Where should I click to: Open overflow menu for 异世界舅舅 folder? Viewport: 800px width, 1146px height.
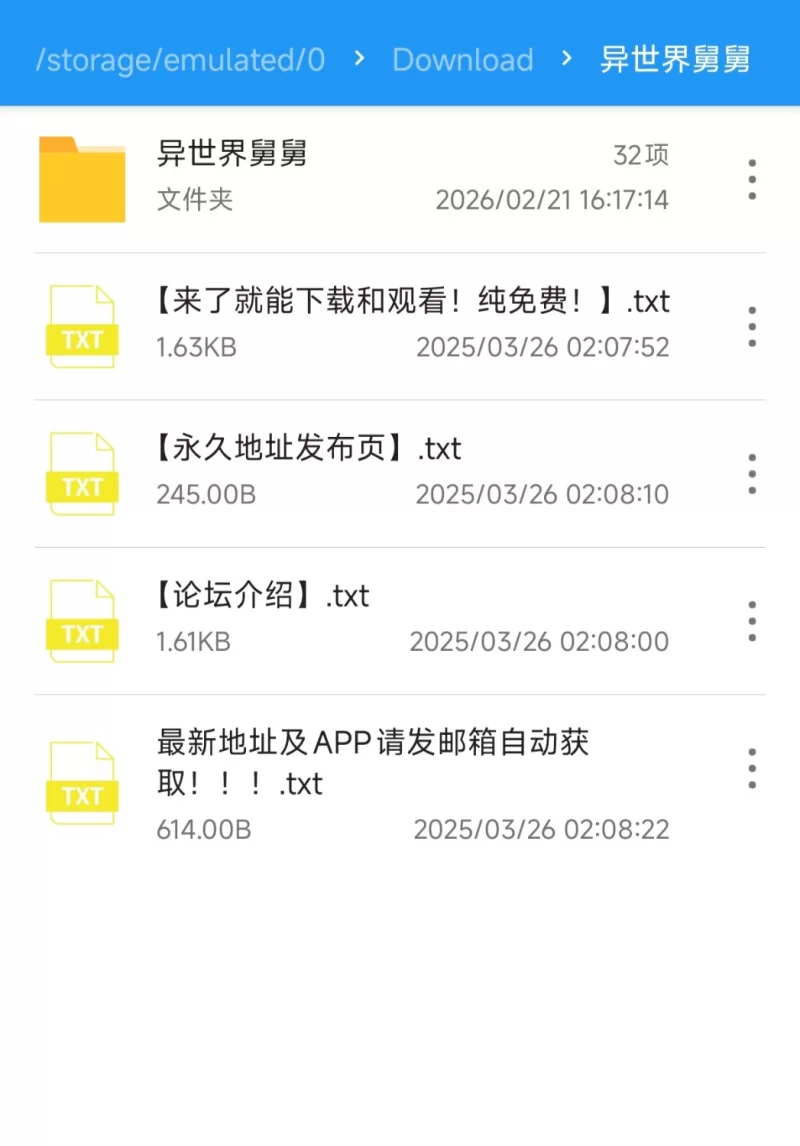tap(752, 180)
